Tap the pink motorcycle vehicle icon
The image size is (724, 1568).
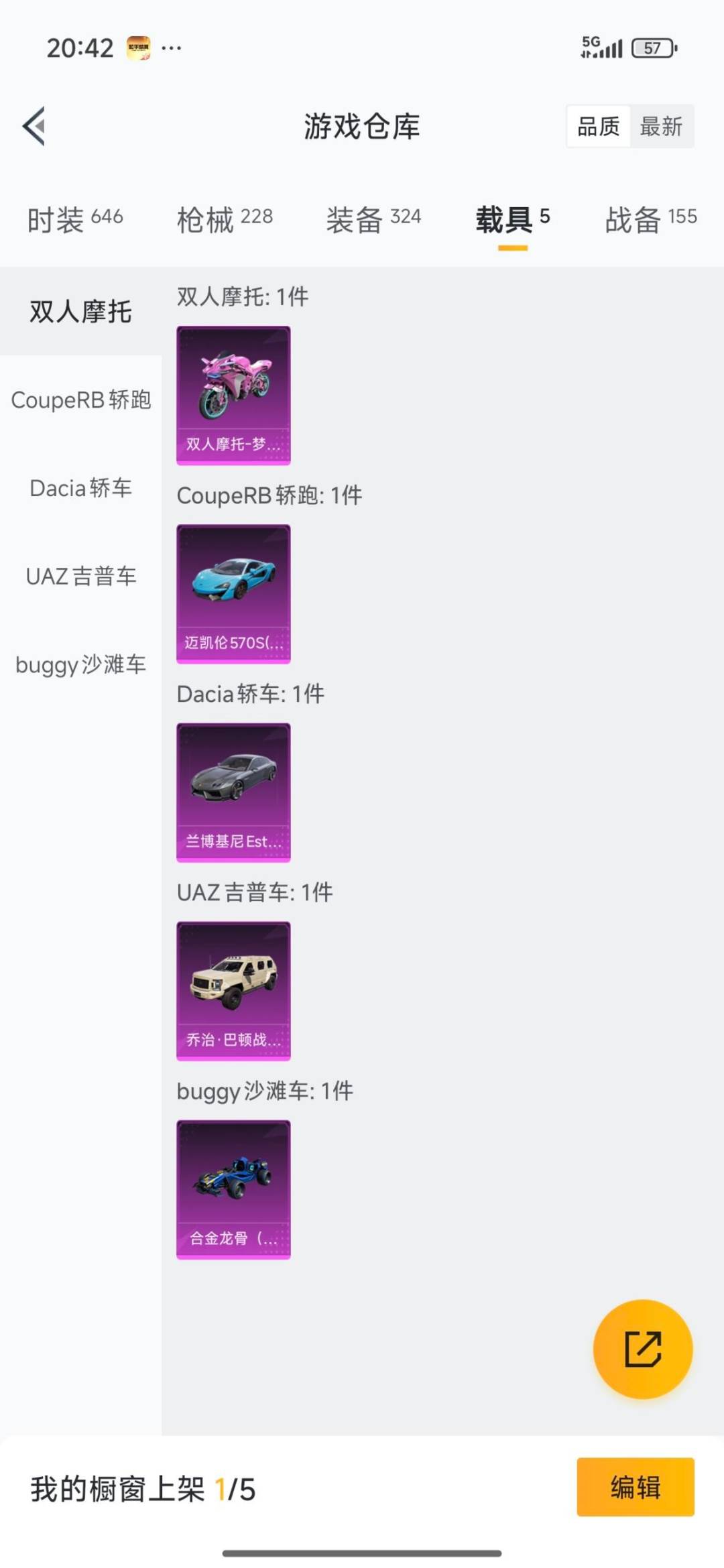(x=233, y=393)
